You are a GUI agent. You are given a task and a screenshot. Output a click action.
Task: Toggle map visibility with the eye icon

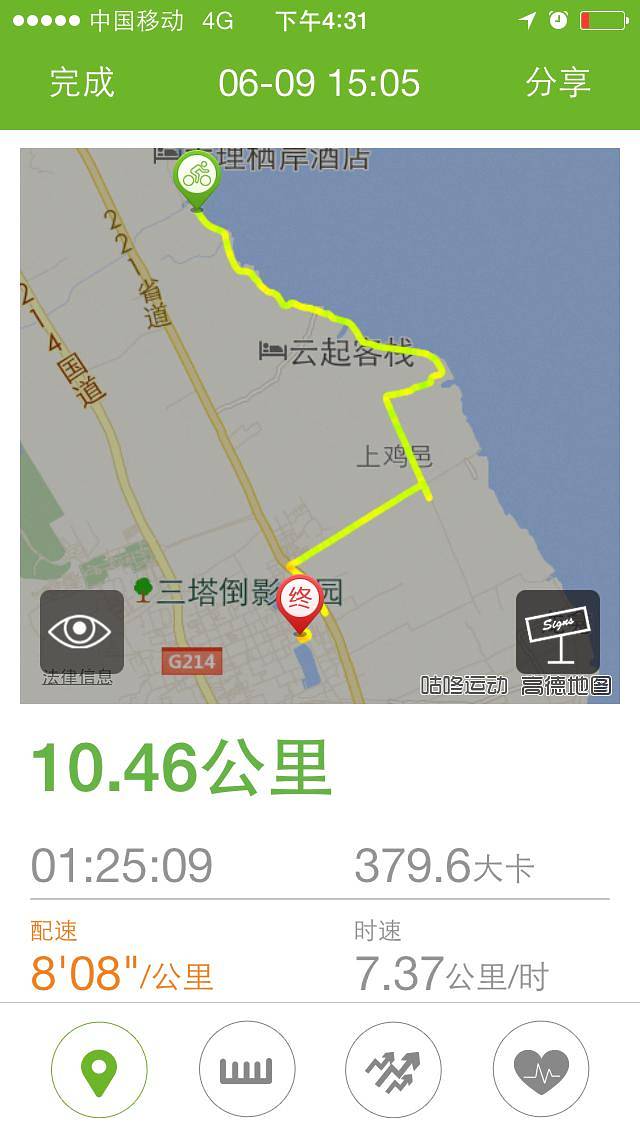pos(82,630)
